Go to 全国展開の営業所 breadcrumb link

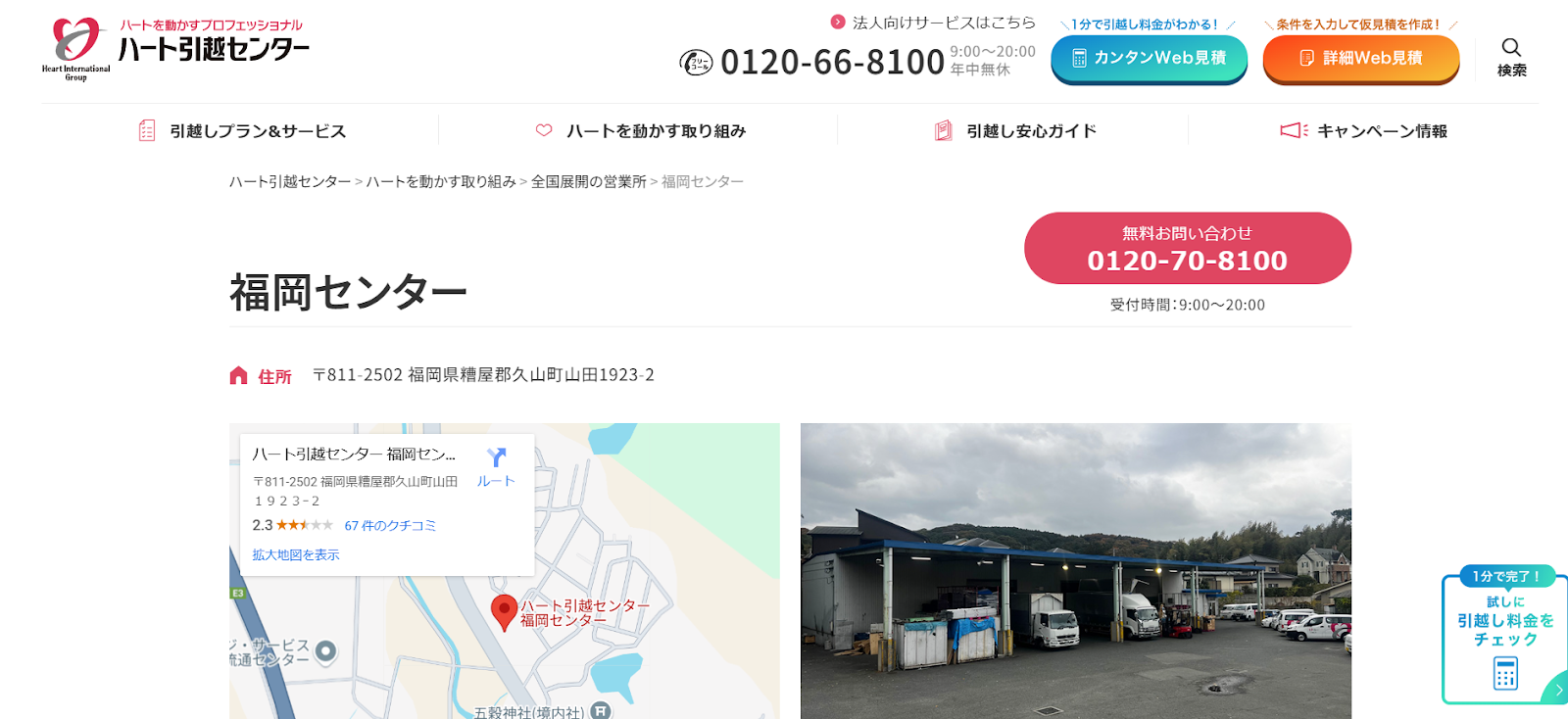588,182
